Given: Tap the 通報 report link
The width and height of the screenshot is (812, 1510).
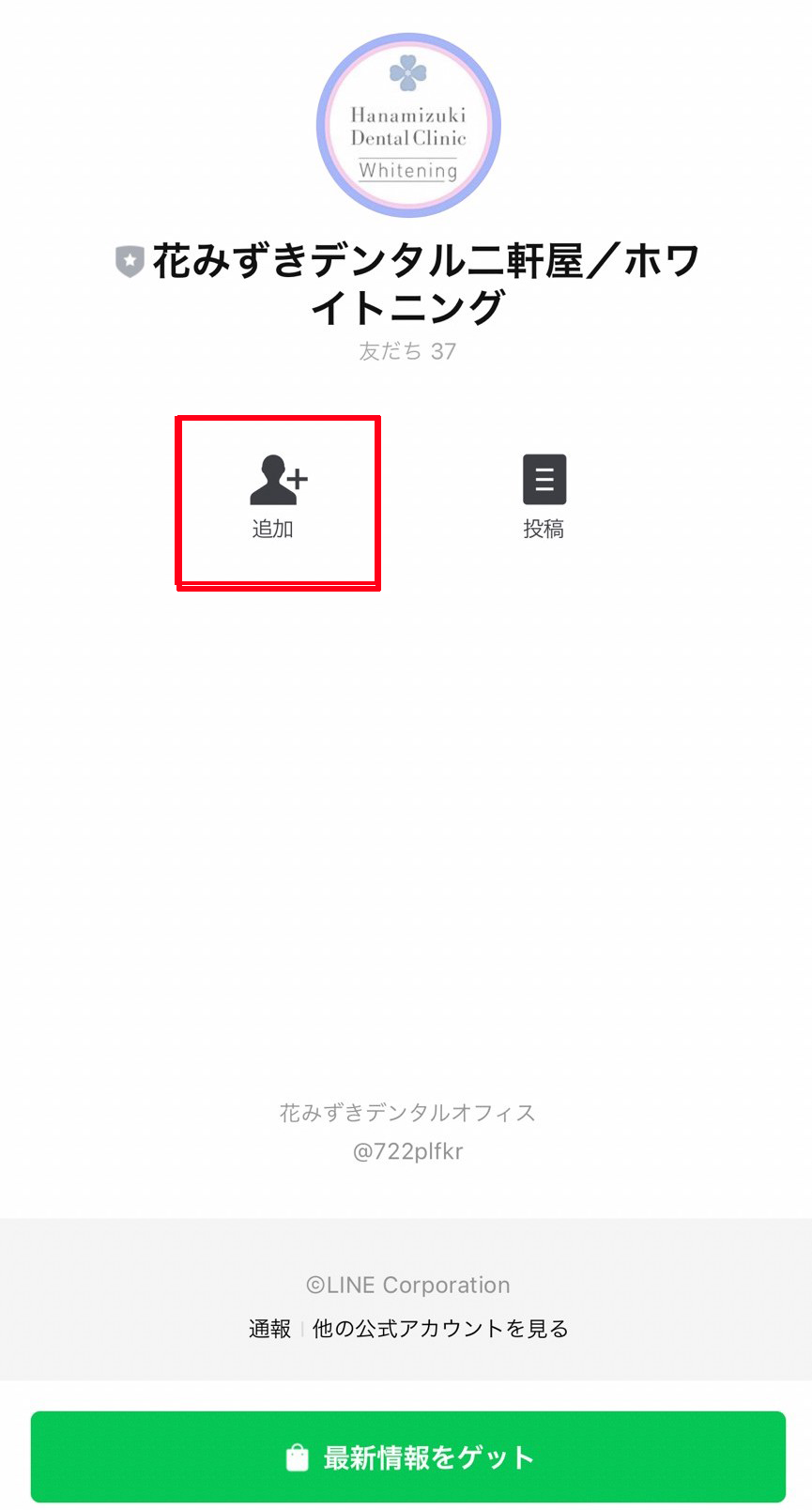Looking at the screenshot, I should tap(269, 1329).
